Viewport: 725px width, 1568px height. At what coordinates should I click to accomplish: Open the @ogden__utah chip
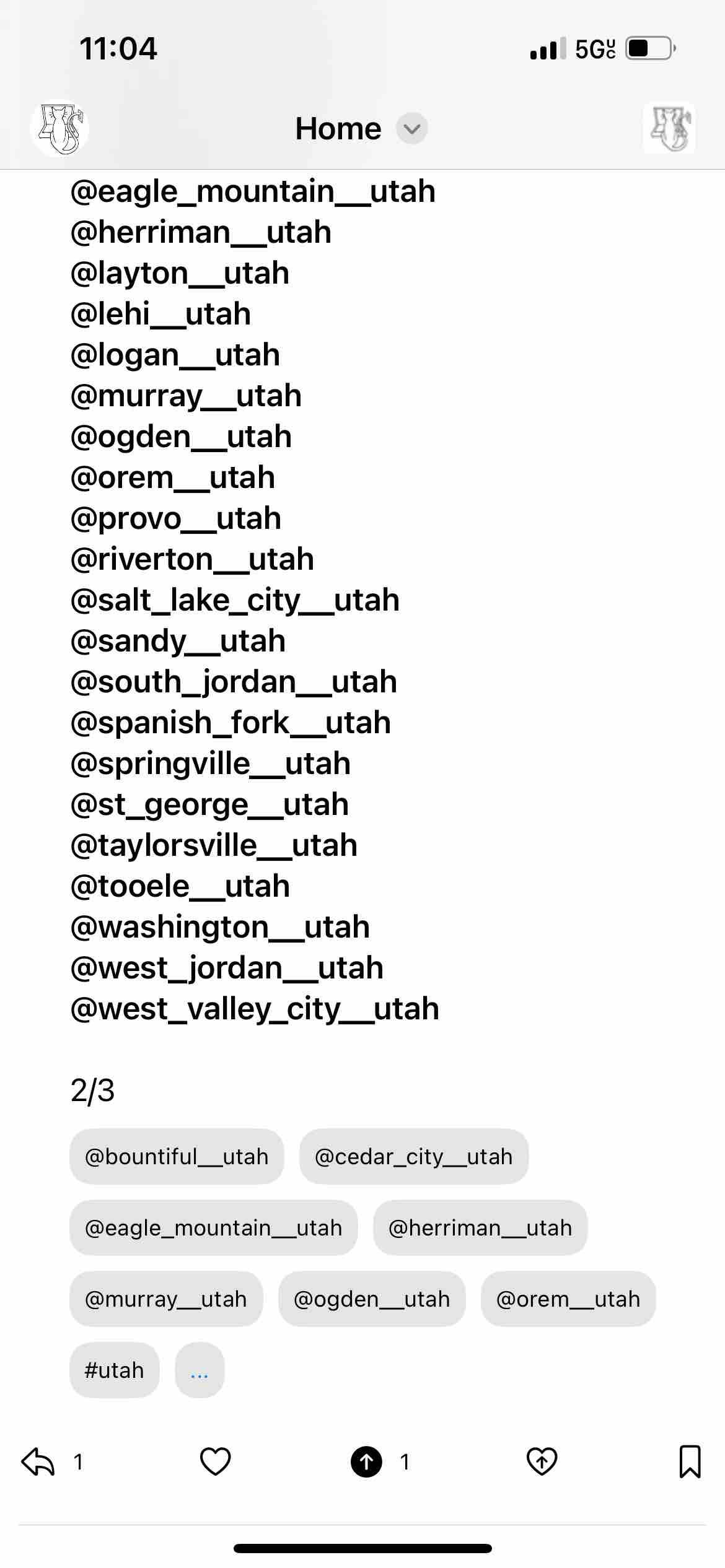[371, 1299]
